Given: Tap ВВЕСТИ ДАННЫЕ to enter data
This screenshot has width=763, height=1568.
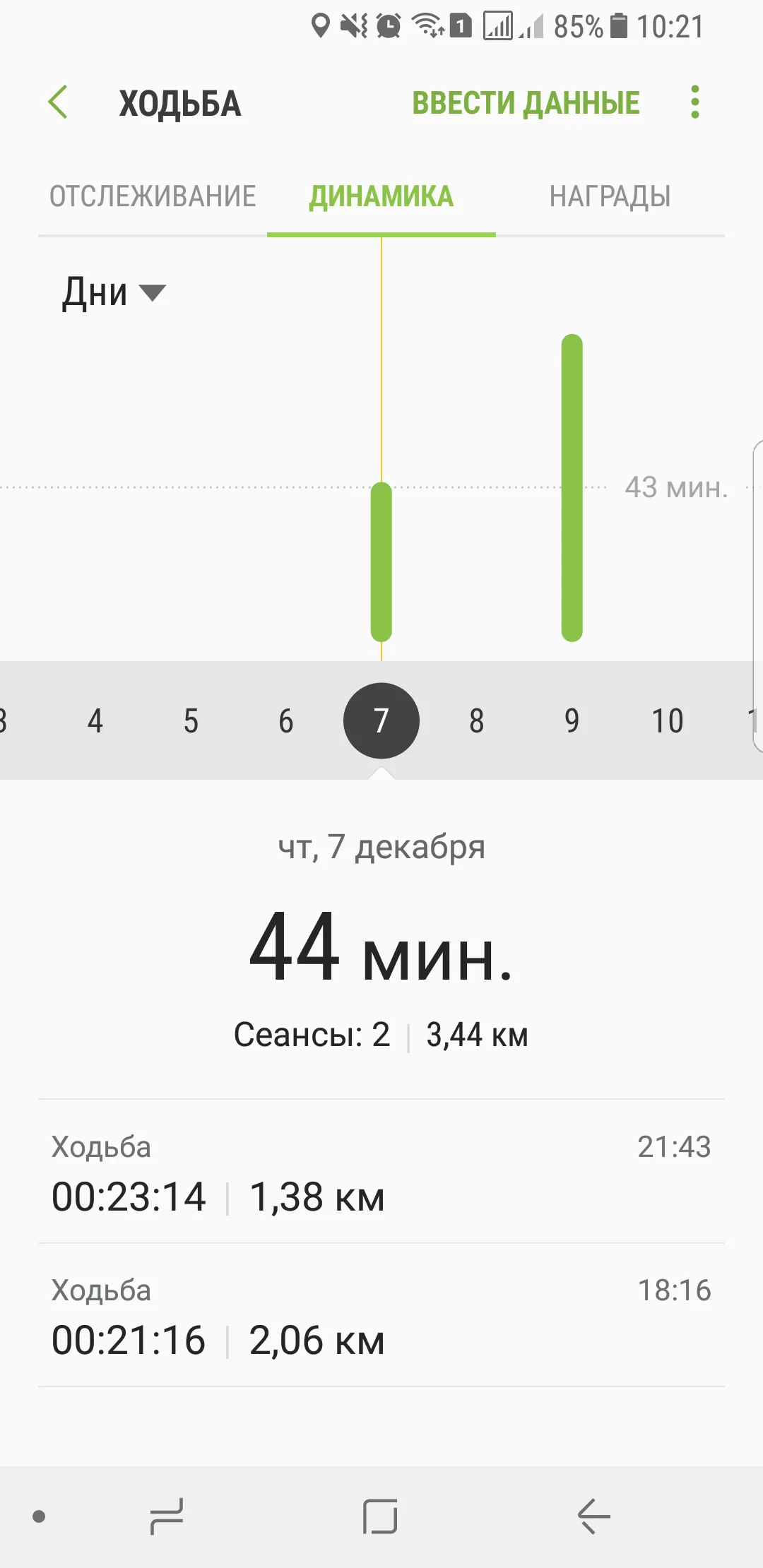Looking at the screenshot, I should pyautogui.click(x=526, y=103).
